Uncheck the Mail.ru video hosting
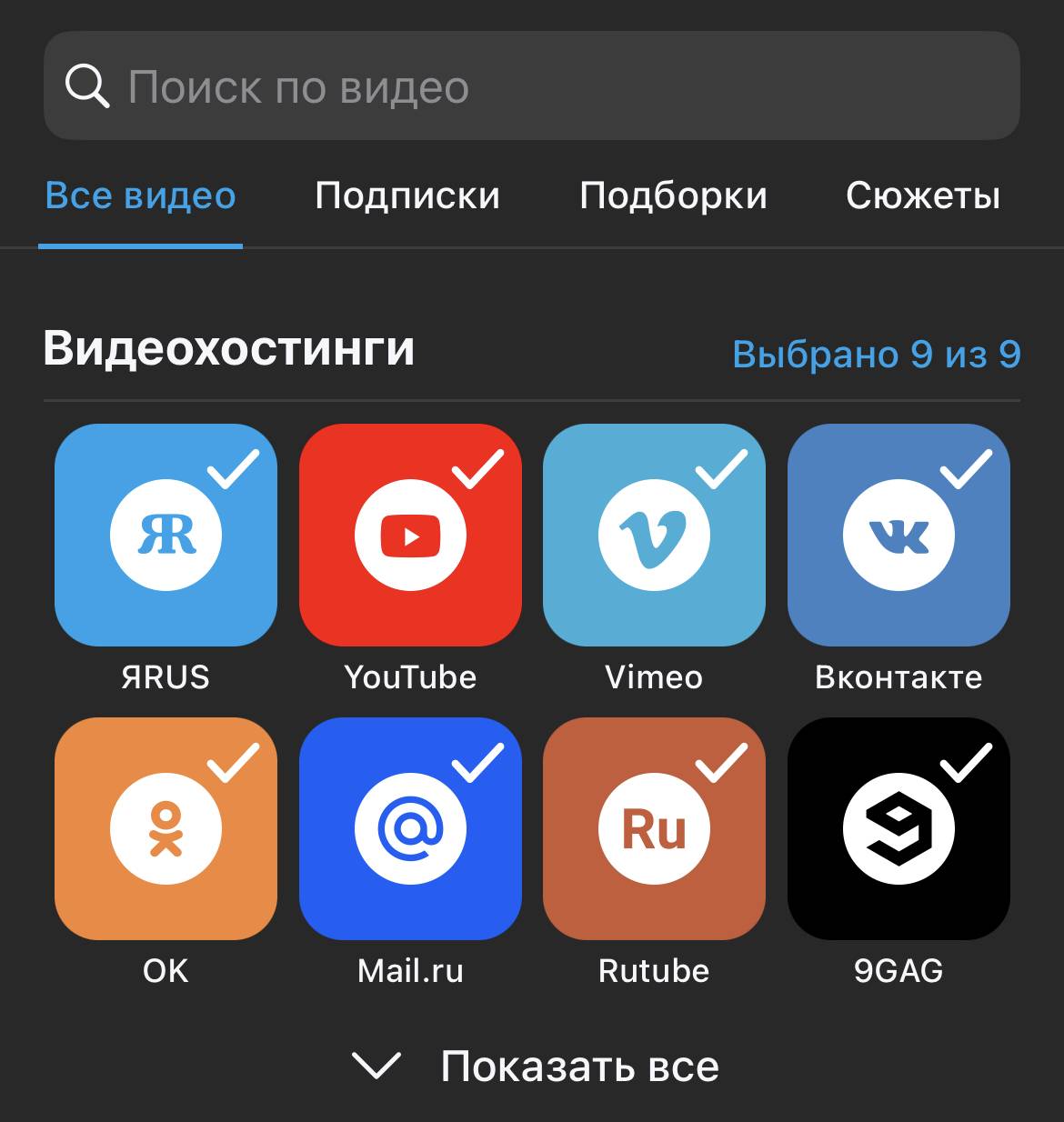The height and width of the screenshot is (1122, 1064). pyautogui.click(x=410, y=828)
